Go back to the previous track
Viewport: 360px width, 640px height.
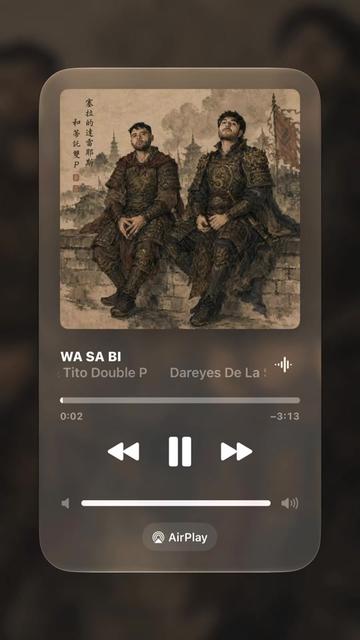[123, 451]
